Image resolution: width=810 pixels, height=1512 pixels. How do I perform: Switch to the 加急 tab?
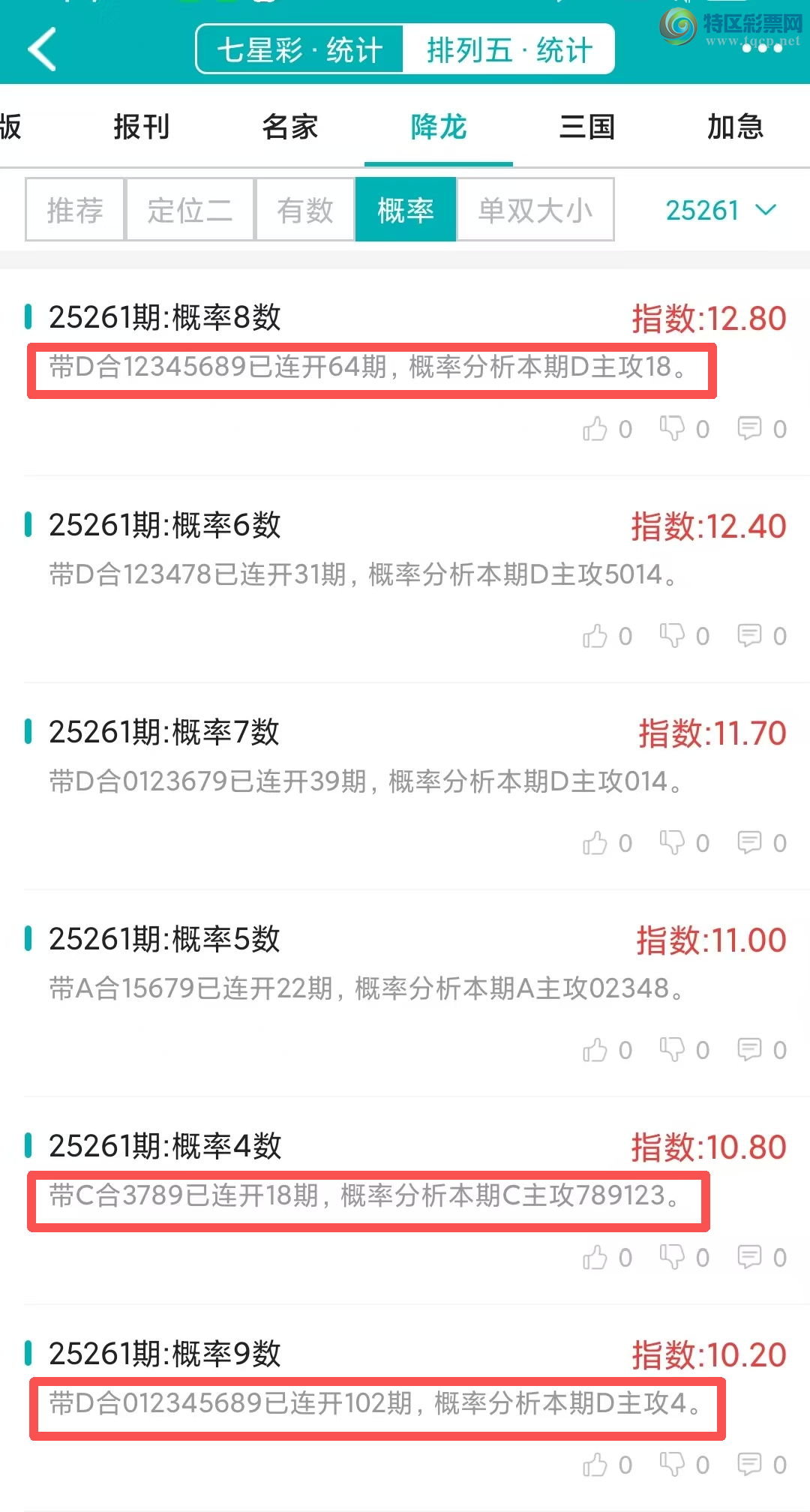click(736, 127)
